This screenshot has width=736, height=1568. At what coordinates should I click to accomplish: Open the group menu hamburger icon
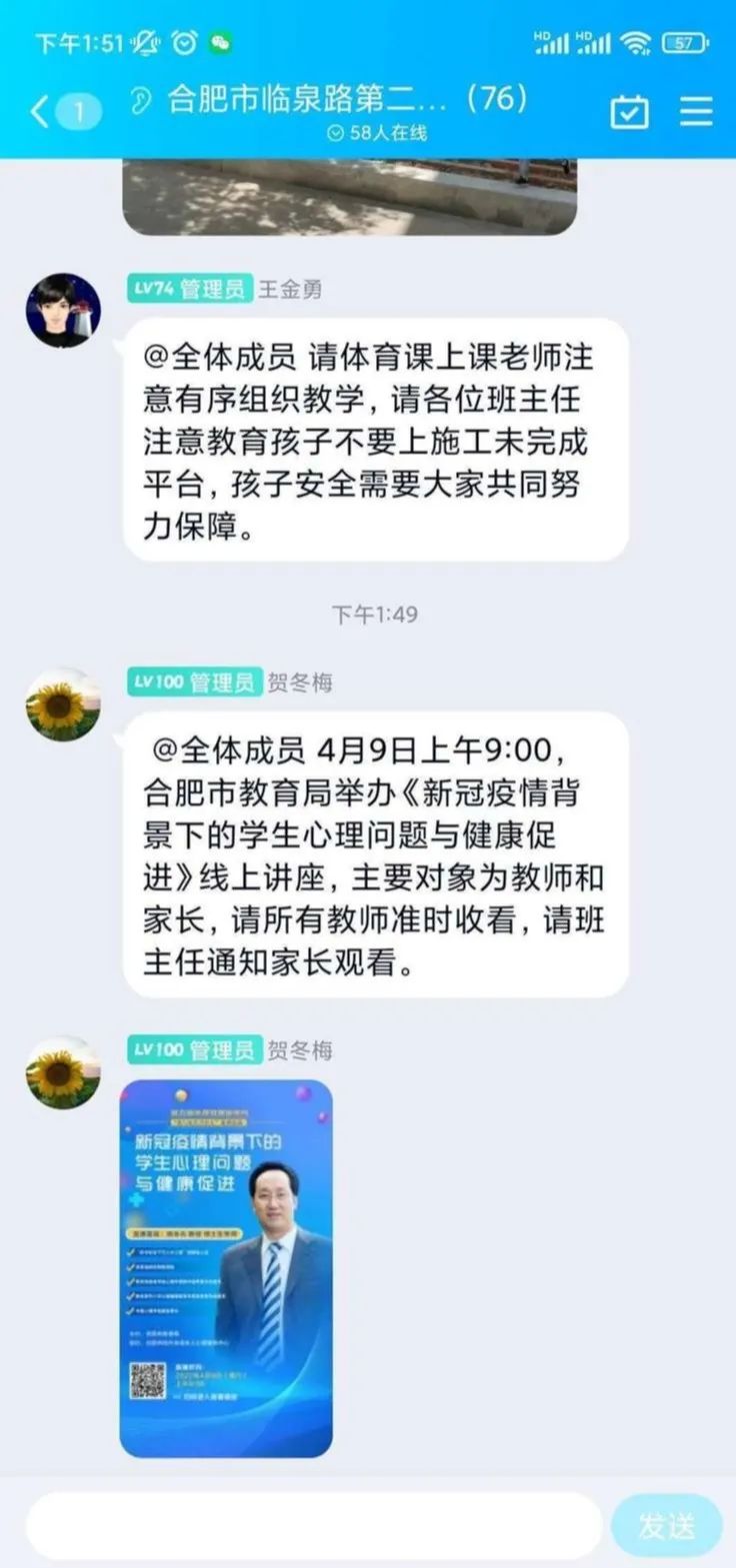[x=696, y=111]
